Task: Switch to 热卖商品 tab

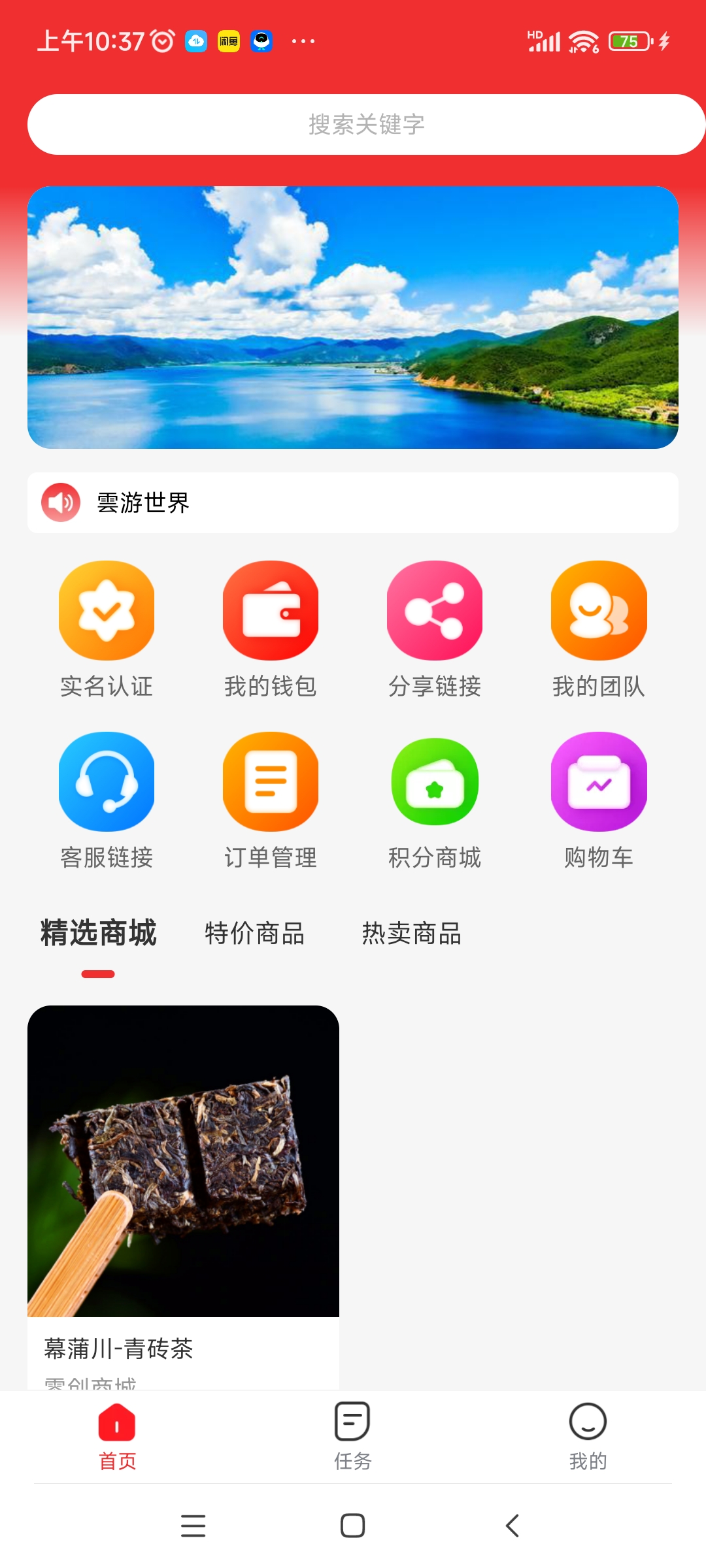Action: (412, 933)
